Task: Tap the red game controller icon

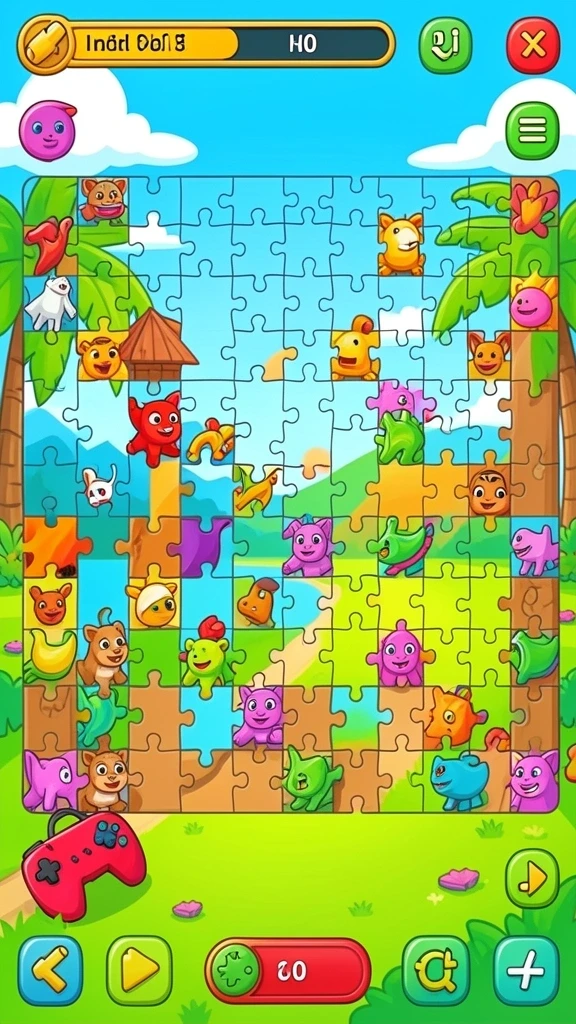Action: (x=83, y=861)
